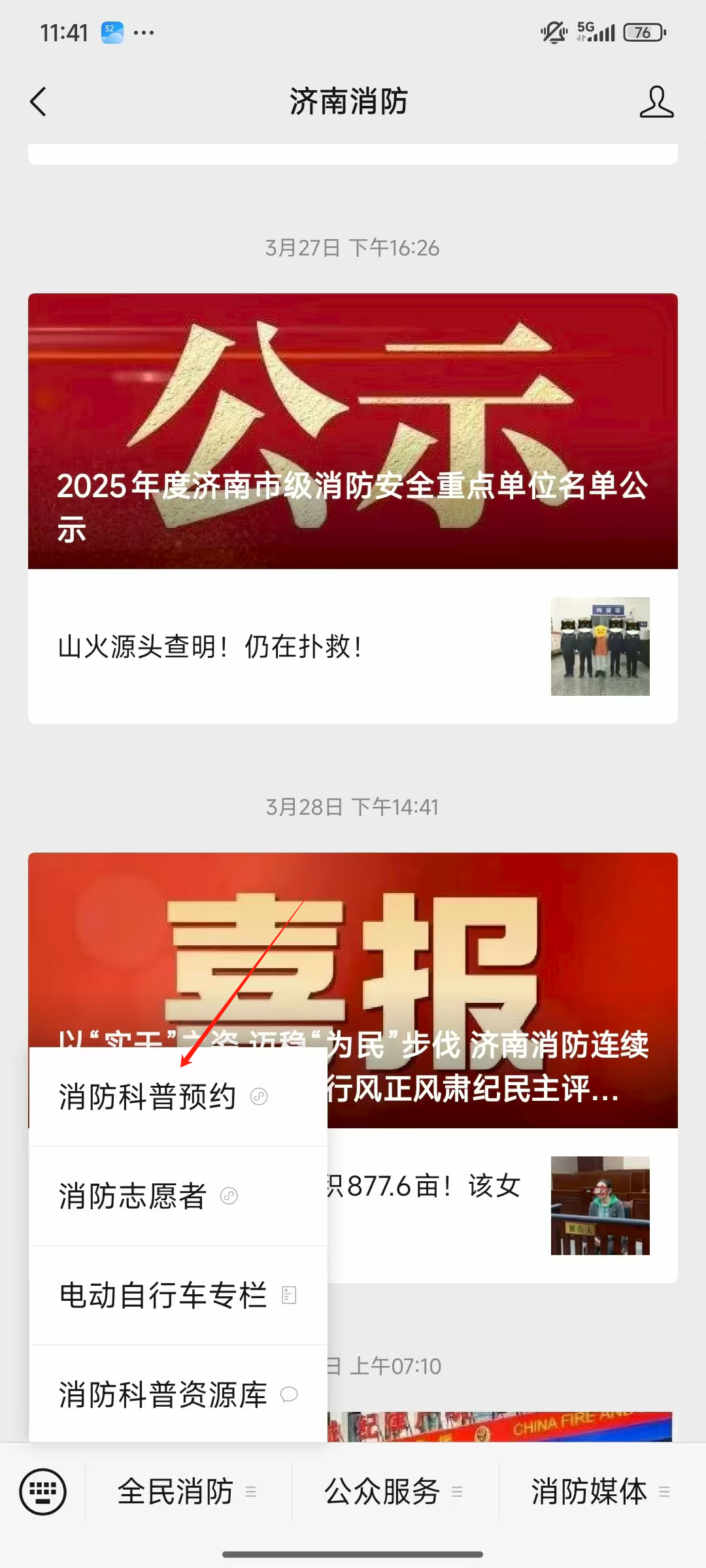
Task: Expand the 公众服务 bottom menu
Action: click(394, 1492)
